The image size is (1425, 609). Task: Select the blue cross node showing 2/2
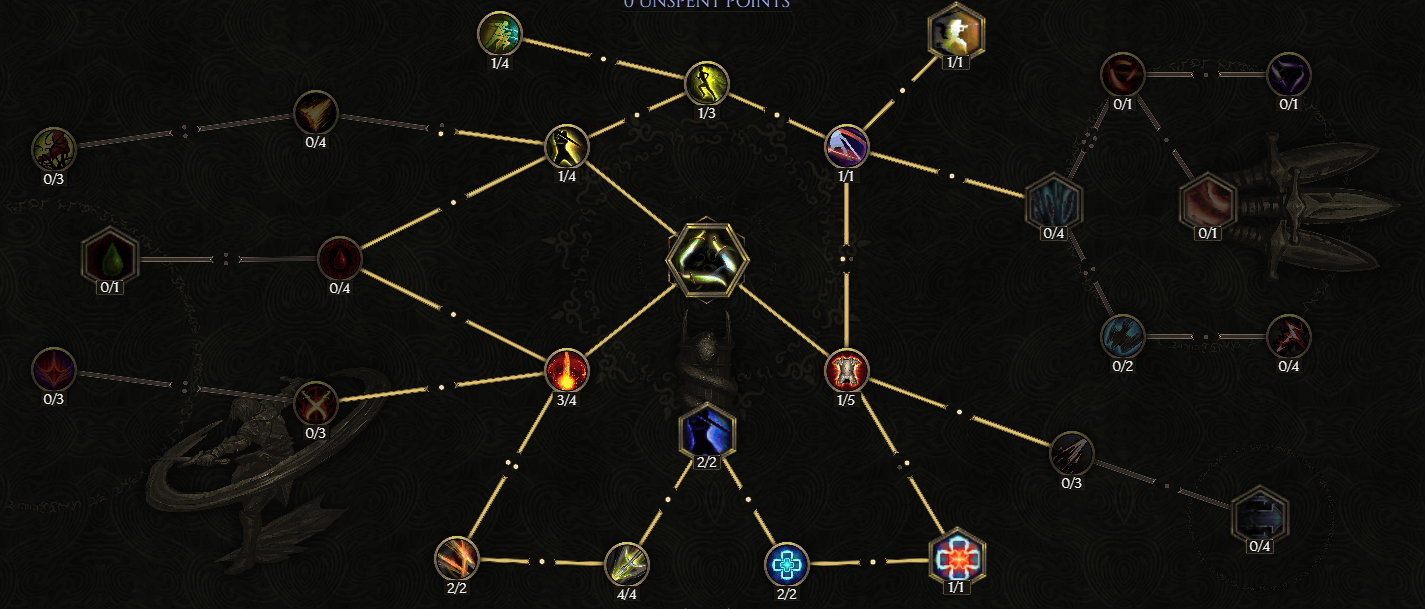click(787, 565)
